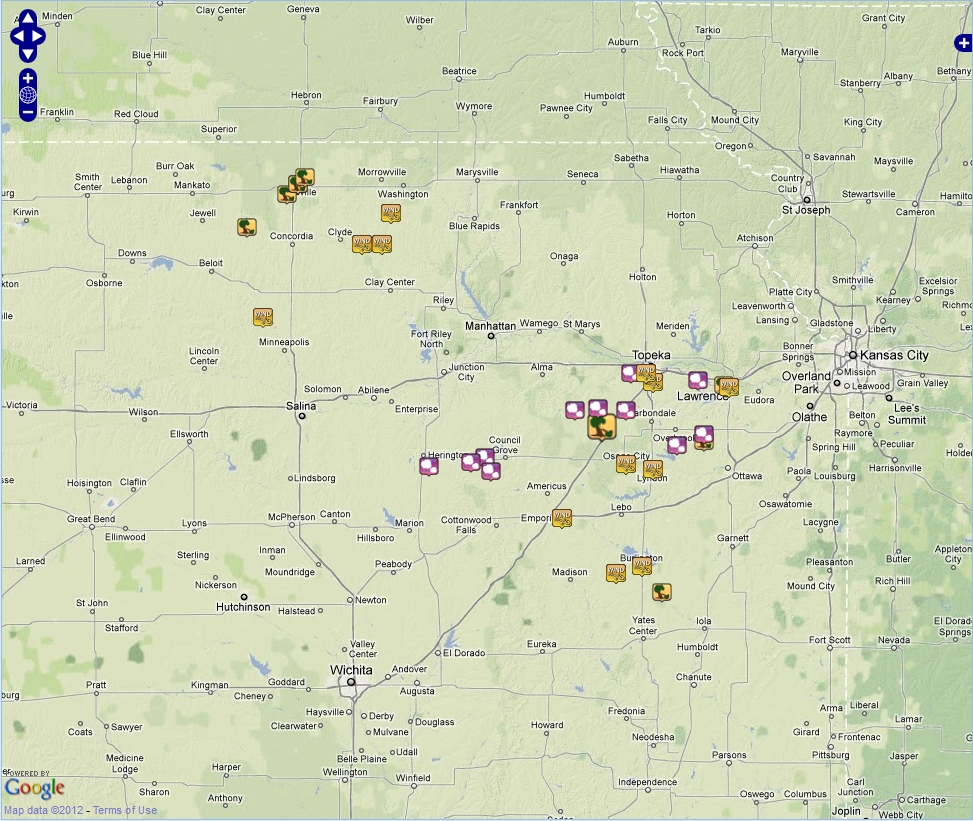Viewport: 973px width, 821px height.
Task: Pan the map east with right arrow
Action: click(x=39, y=37)
